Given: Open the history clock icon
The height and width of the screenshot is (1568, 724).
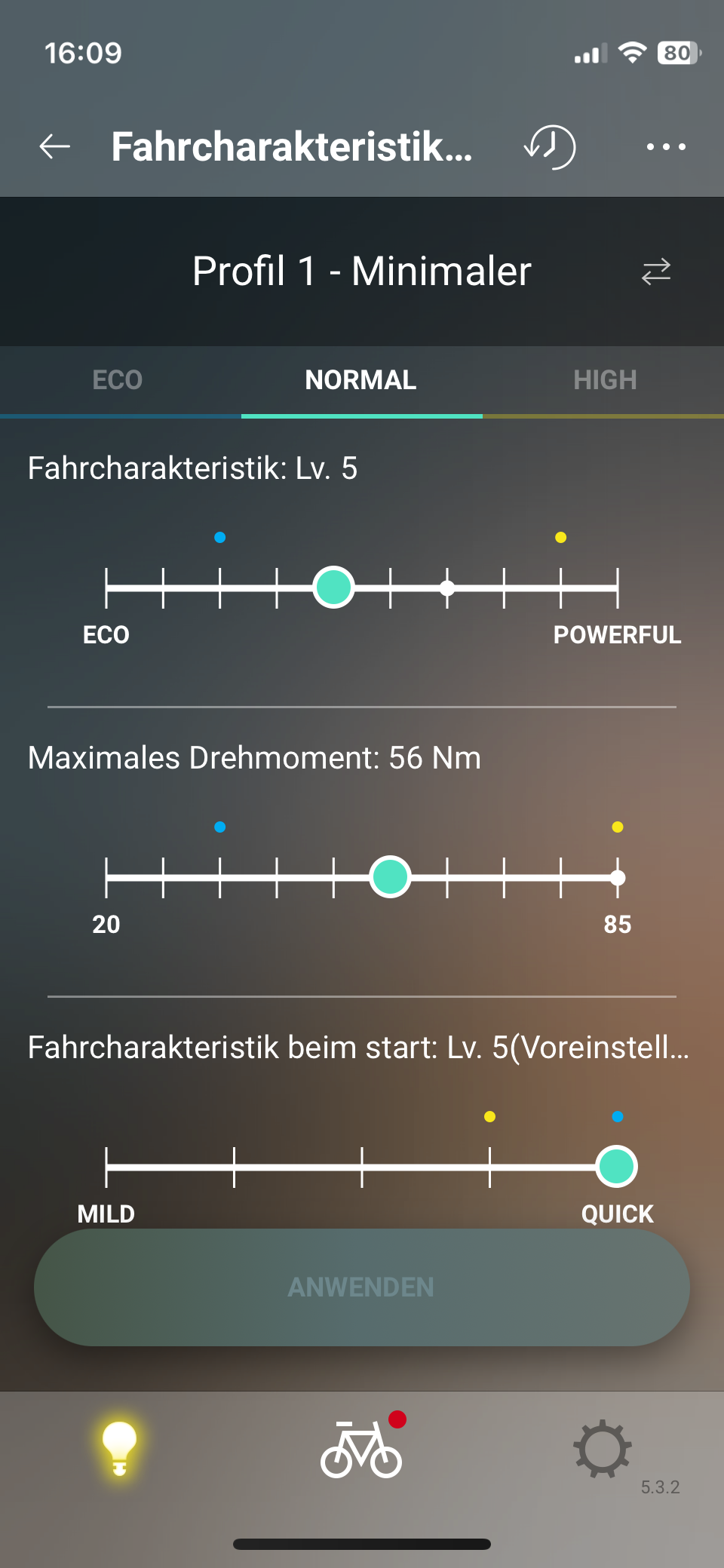Looking at the screenshot, I should tap(550, 146).
